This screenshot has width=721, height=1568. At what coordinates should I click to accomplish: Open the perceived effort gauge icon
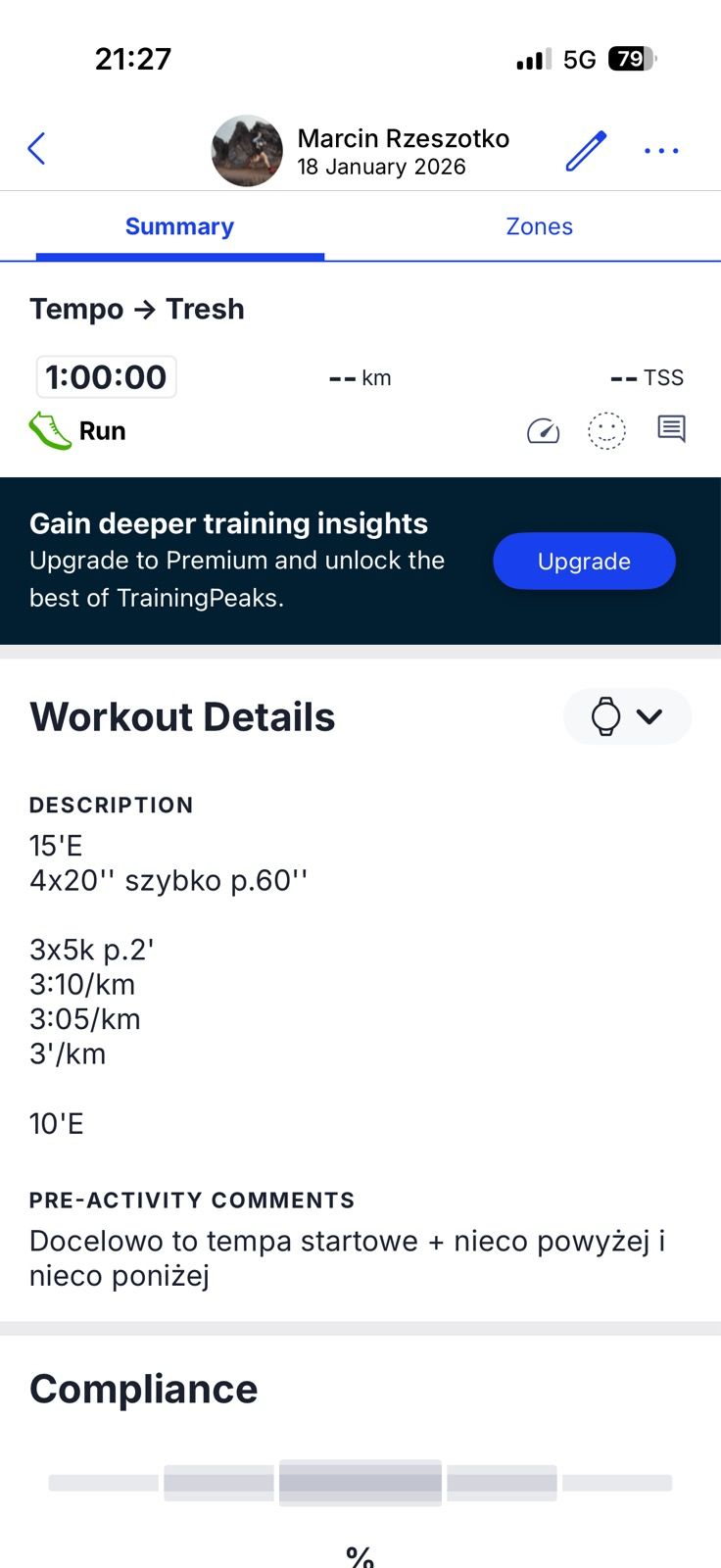[543, 430]
